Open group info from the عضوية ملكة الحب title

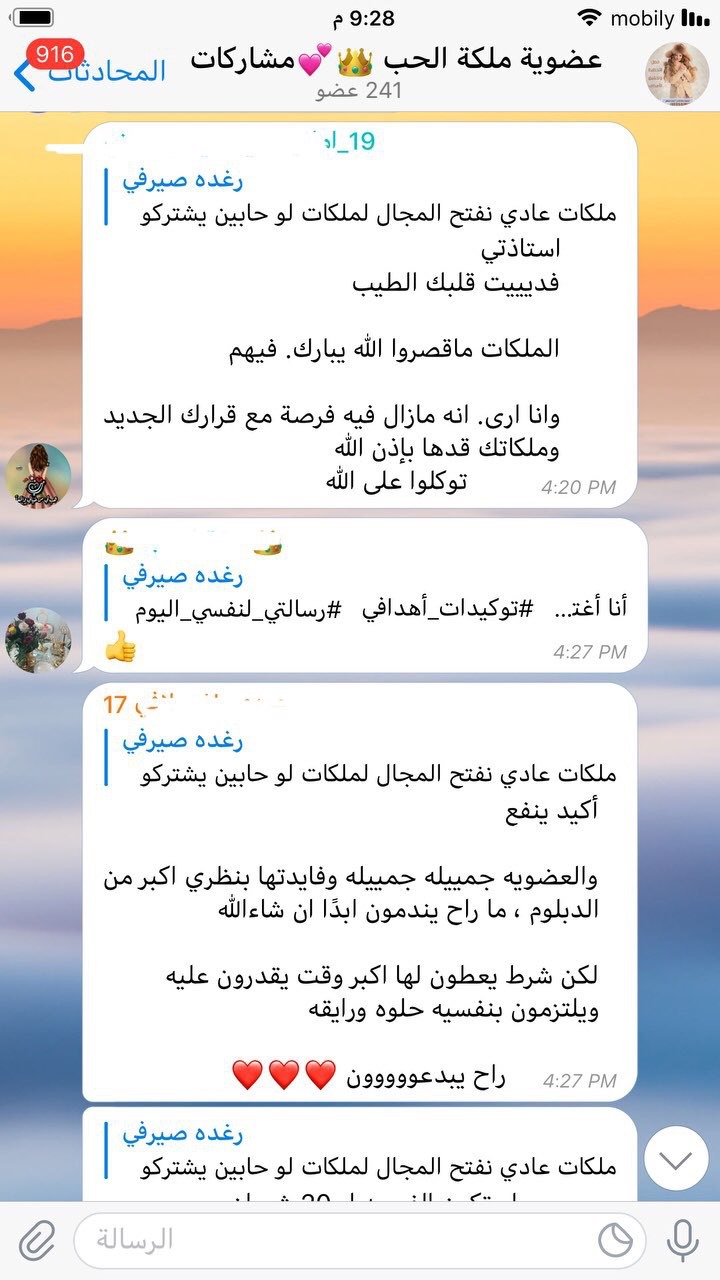click(398, 62)
